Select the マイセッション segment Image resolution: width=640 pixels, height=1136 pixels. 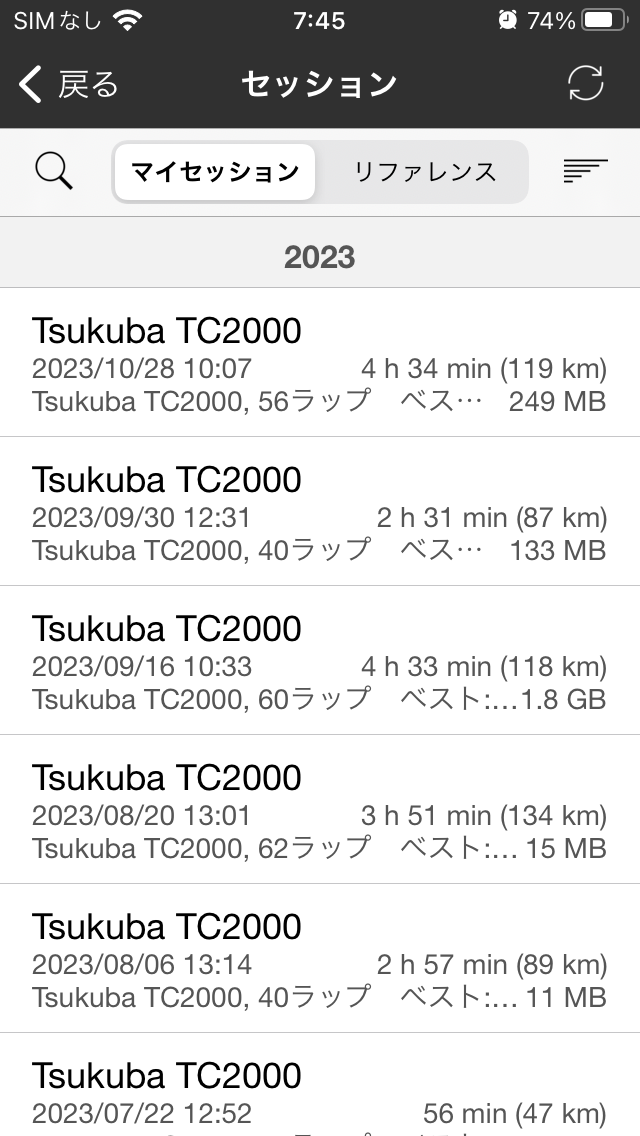[x=215, y=172]
